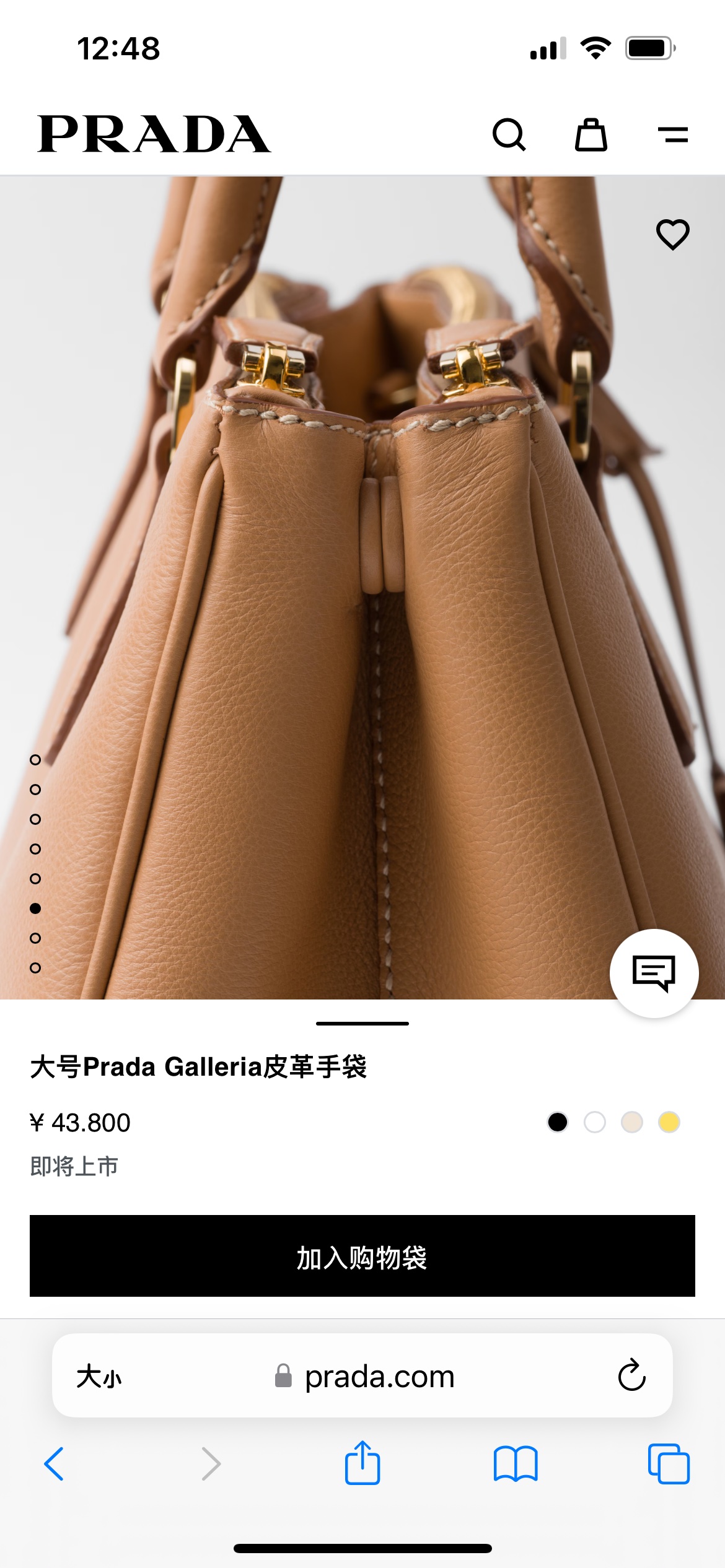Open the 大小 page settings in Safari

click(x=99, y=1377)
